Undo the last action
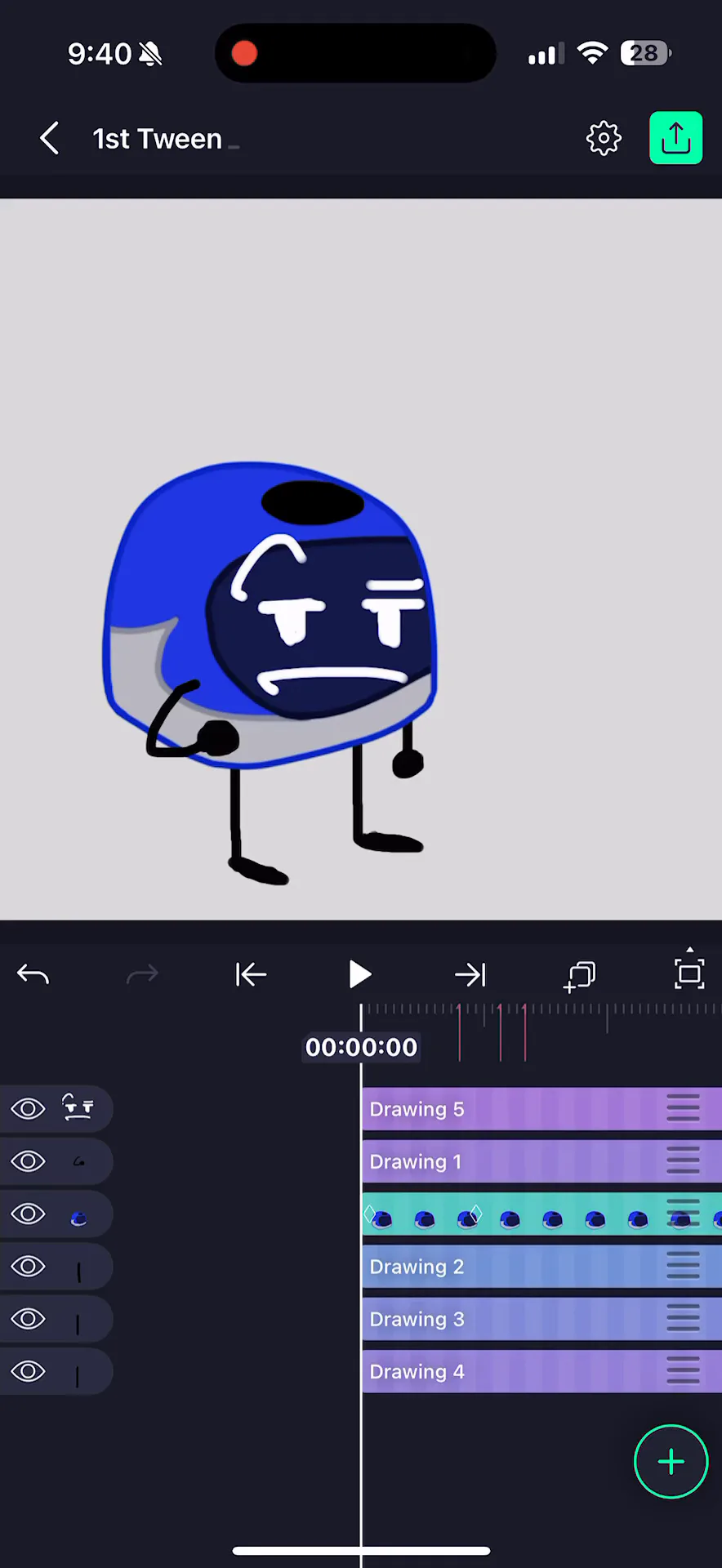This screenshot has width=722, height=1568. pos(33,974)
